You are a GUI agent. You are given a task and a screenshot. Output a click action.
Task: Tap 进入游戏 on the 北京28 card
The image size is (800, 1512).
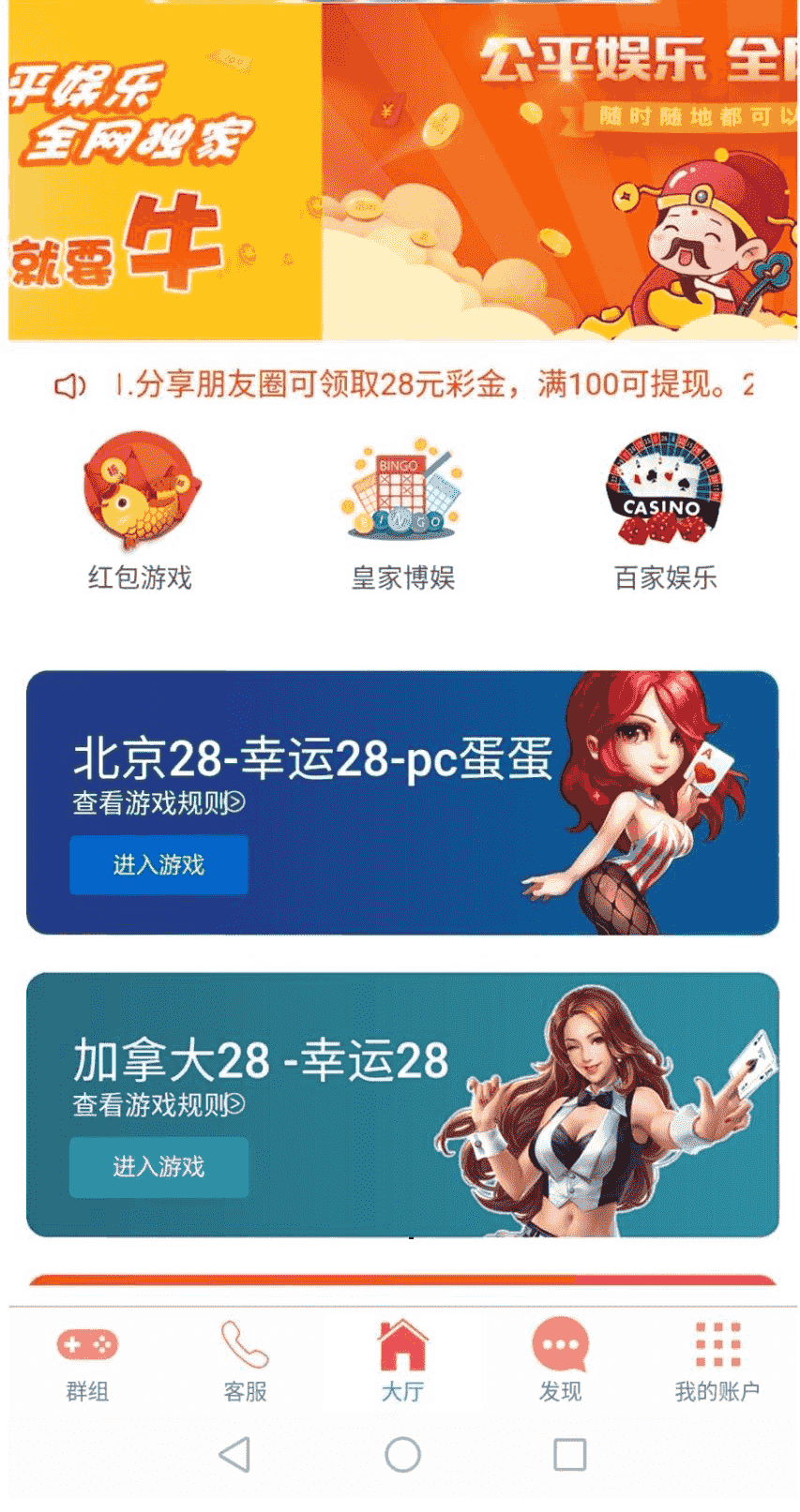158,864
